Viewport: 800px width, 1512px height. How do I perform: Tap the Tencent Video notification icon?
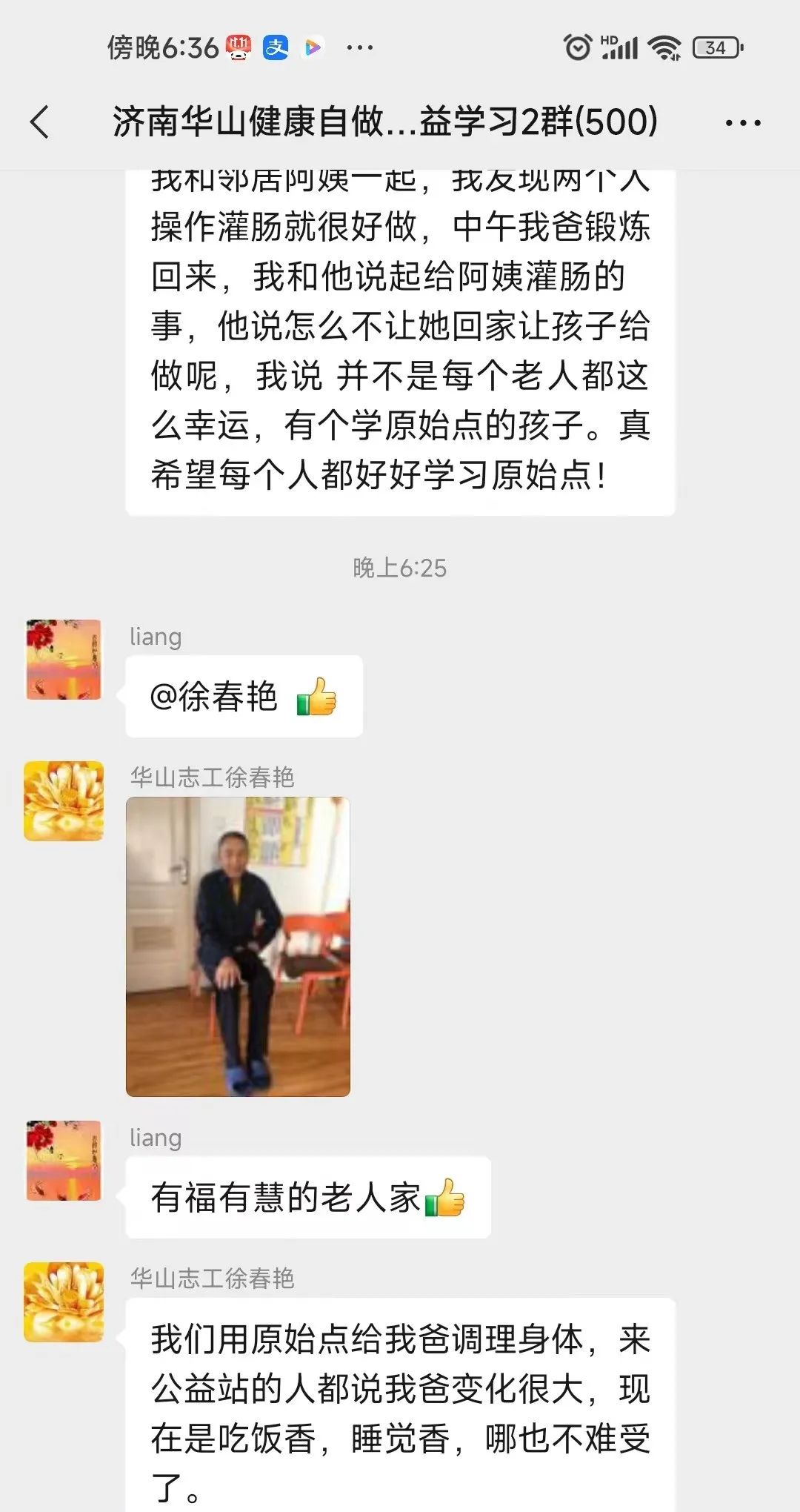(311, 47)
